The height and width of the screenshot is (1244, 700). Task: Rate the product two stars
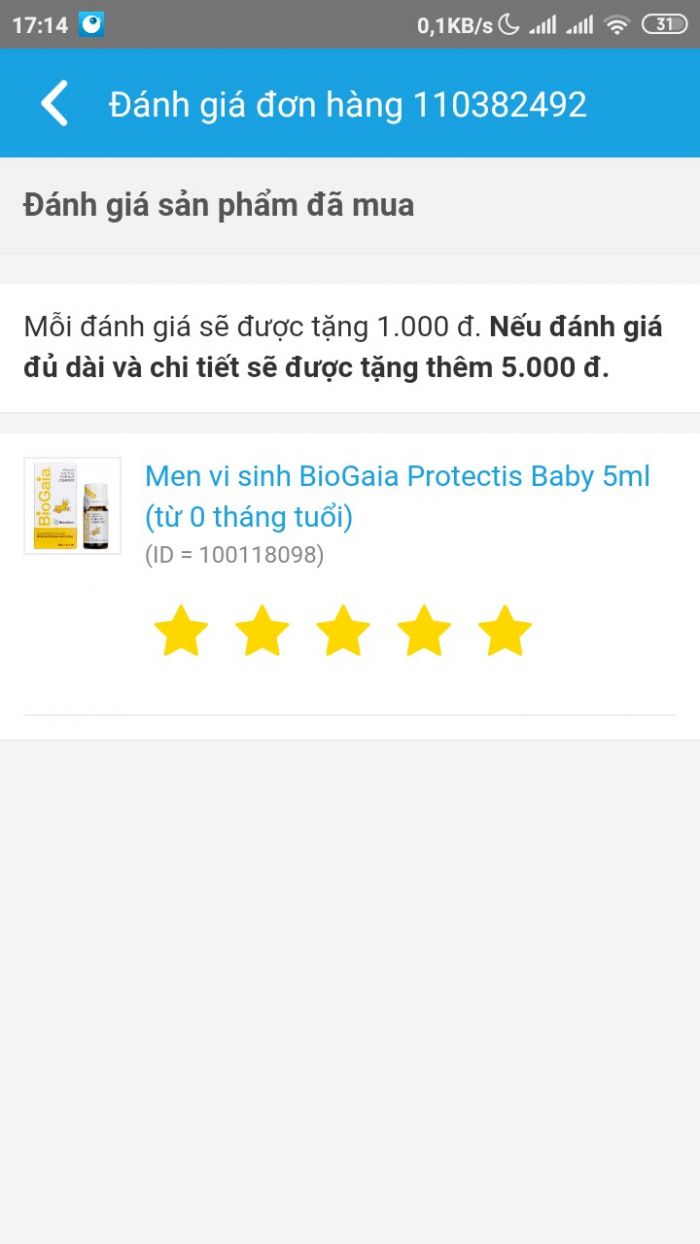coord(262,631)
